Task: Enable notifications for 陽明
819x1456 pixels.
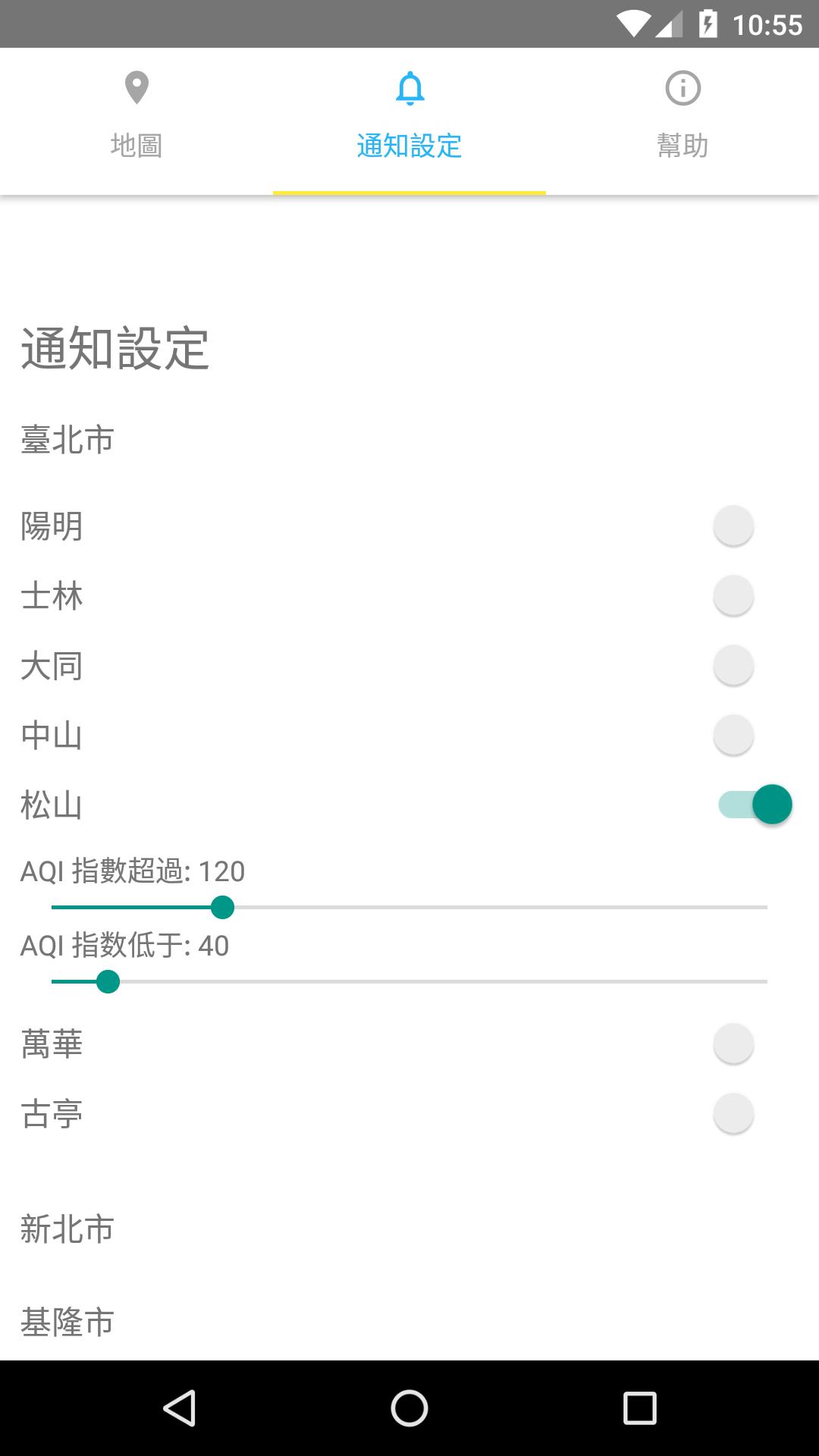Action: coord(733,524)
